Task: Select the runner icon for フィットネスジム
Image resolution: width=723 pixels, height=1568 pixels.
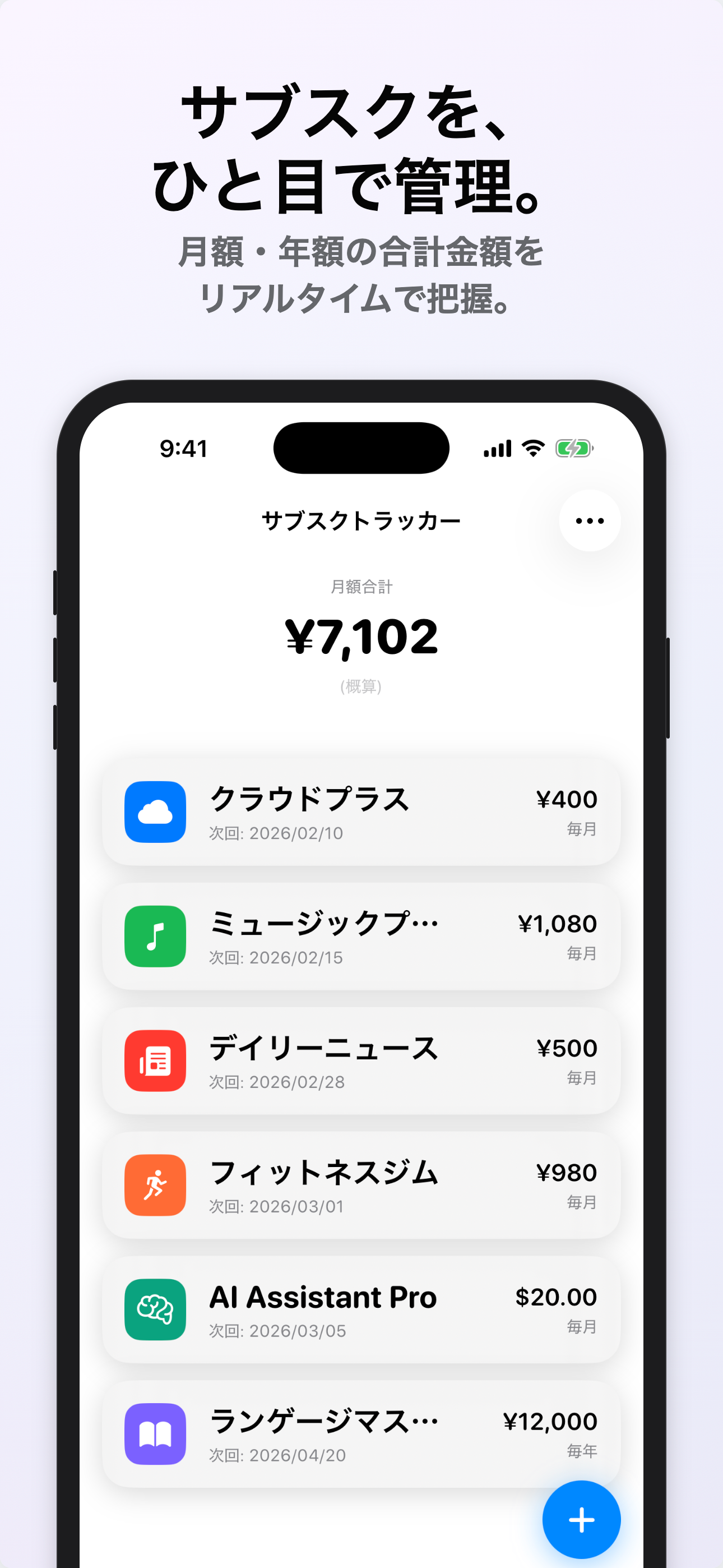Action: click(155, 1185)
